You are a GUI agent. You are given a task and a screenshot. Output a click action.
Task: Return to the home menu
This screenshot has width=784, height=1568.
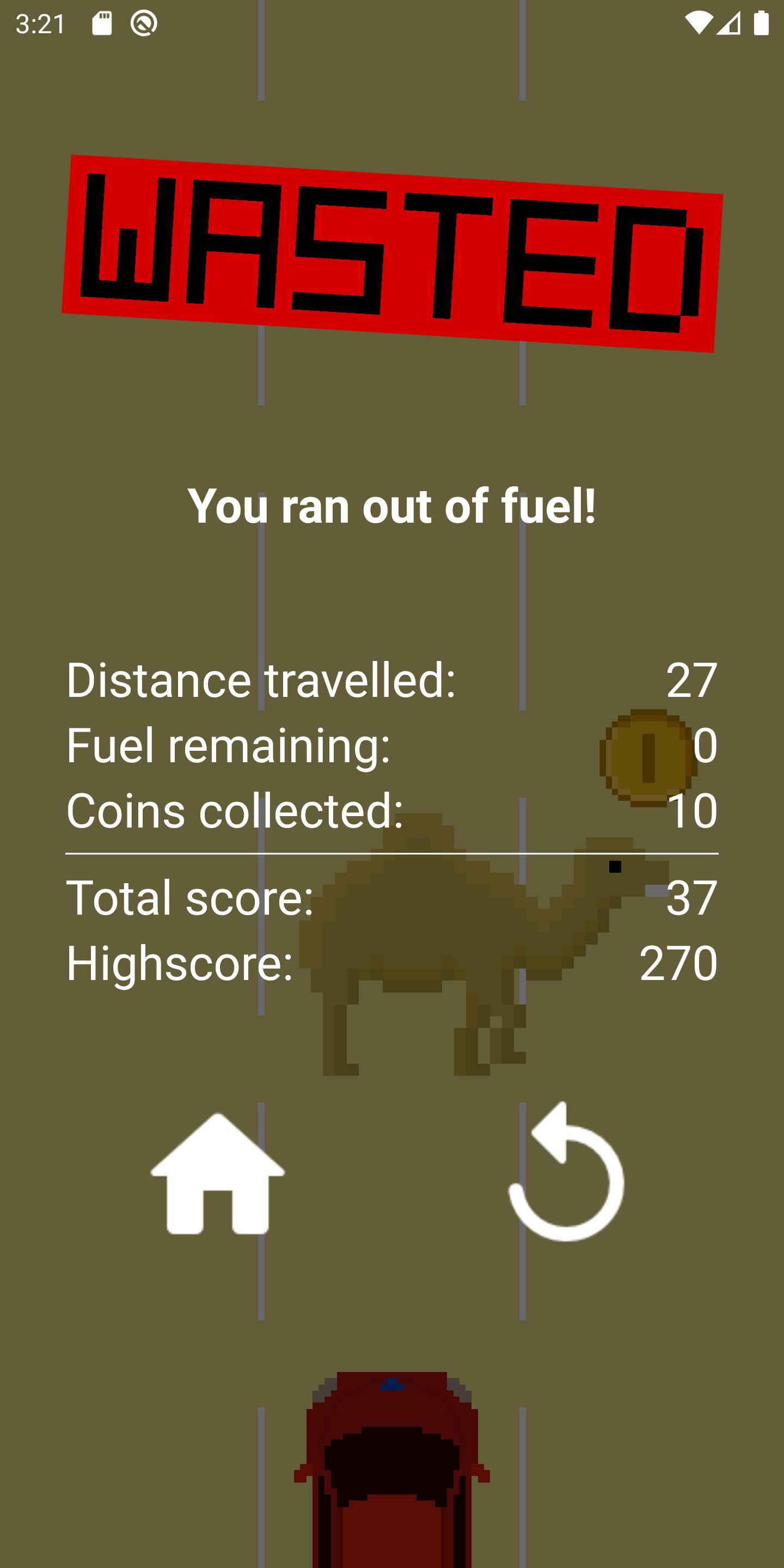pyautogui.click(x=217, y=1174)
